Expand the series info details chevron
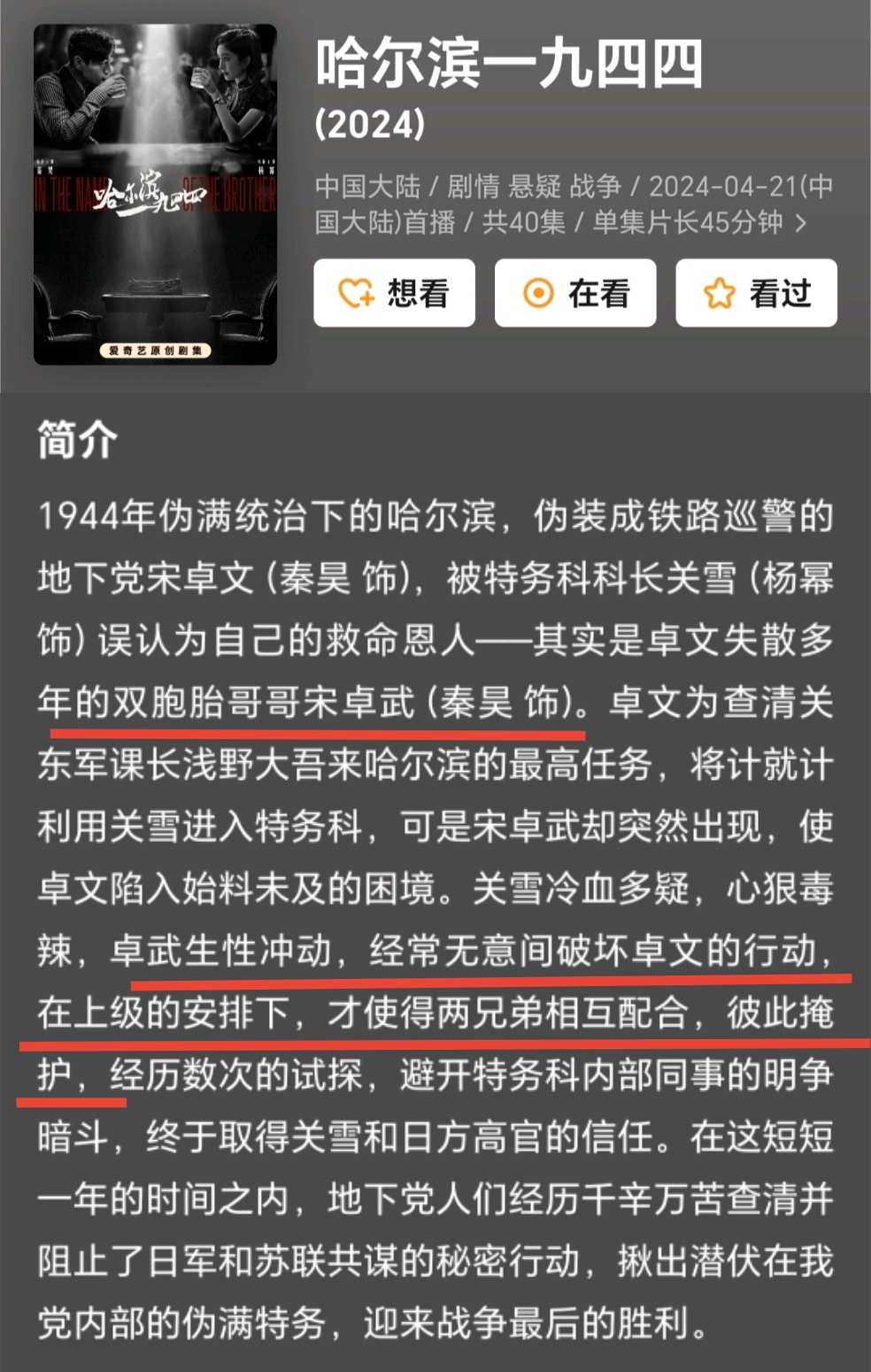The height and width of the screenshot is (1372, 871). 801,223
